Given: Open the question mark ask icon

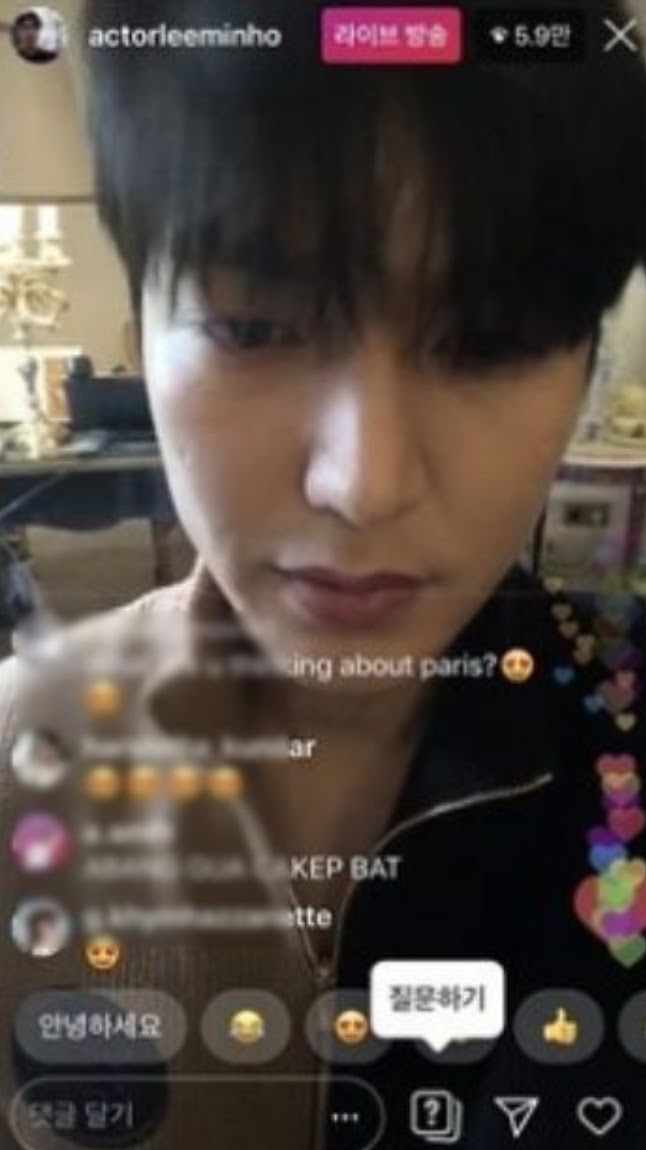Looking at the screenshot, I should (x=436, y=1114).
